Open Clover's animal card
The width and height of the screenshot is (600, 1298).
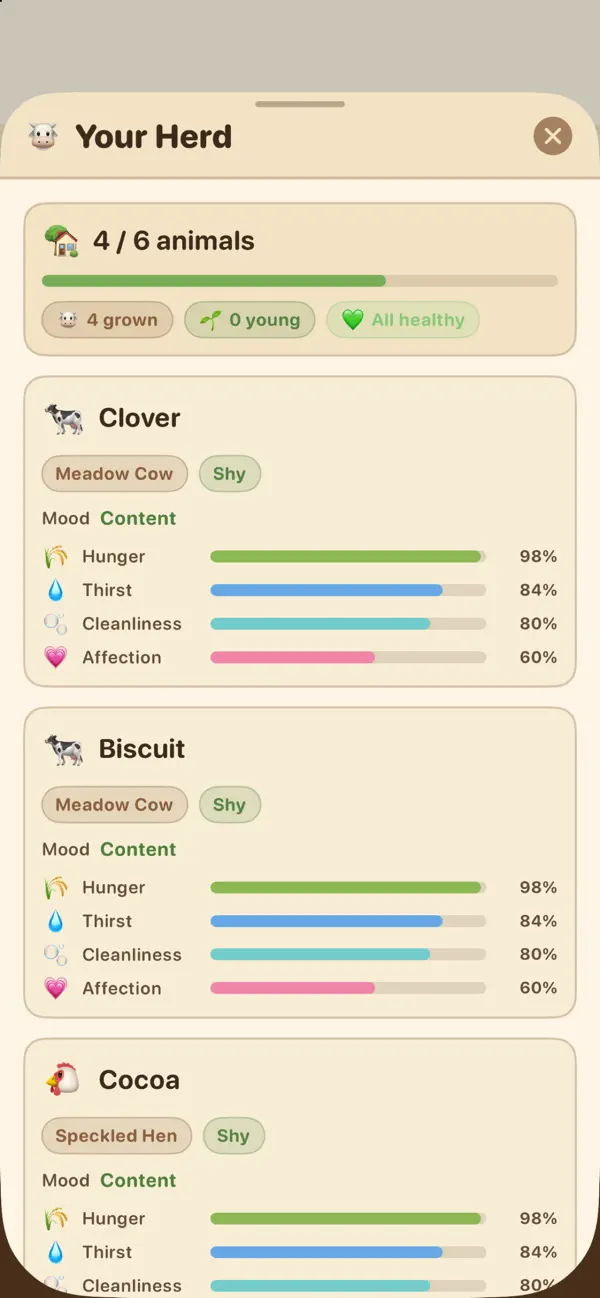pos(300,532)
